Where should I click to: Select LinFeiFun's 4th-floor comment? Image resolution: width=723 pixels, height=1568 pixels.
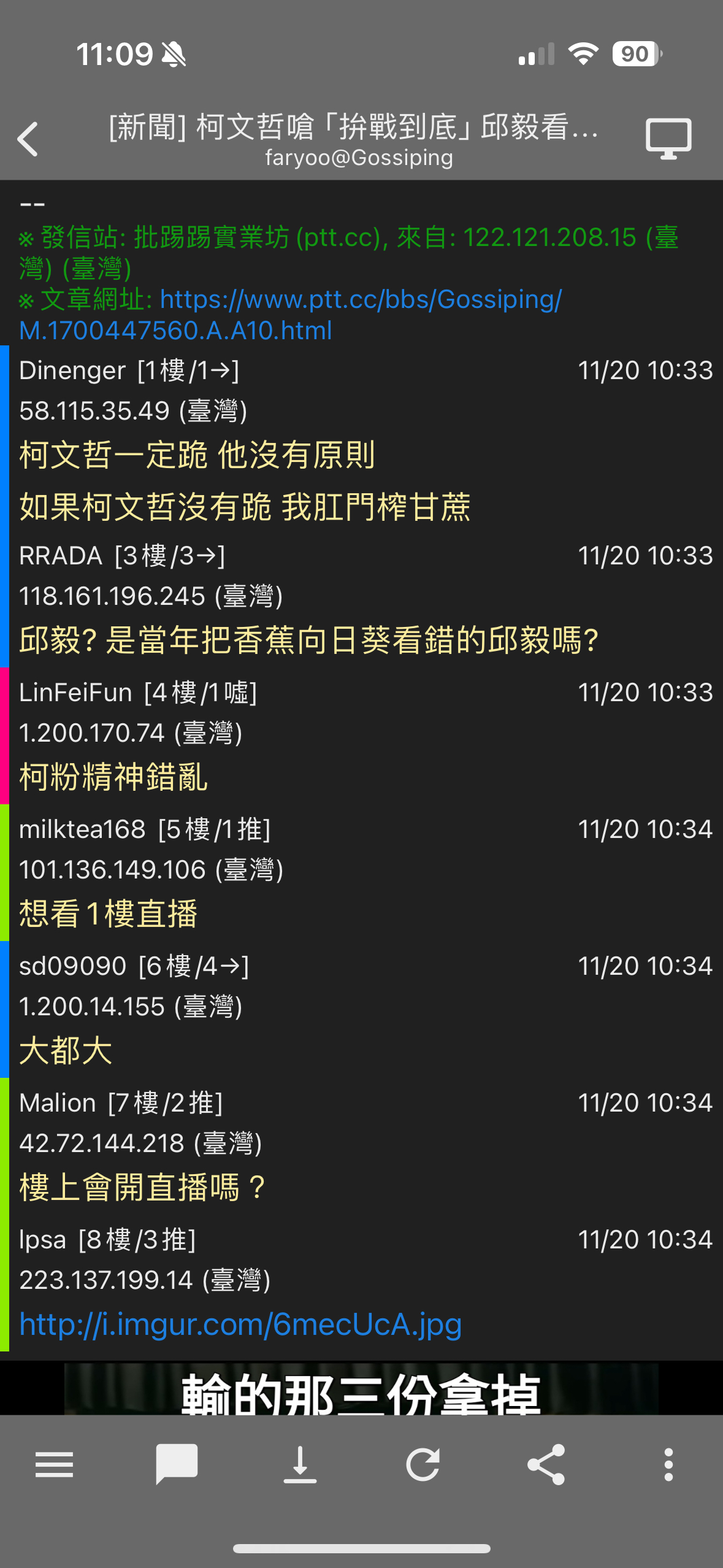(x=361, y=735)
